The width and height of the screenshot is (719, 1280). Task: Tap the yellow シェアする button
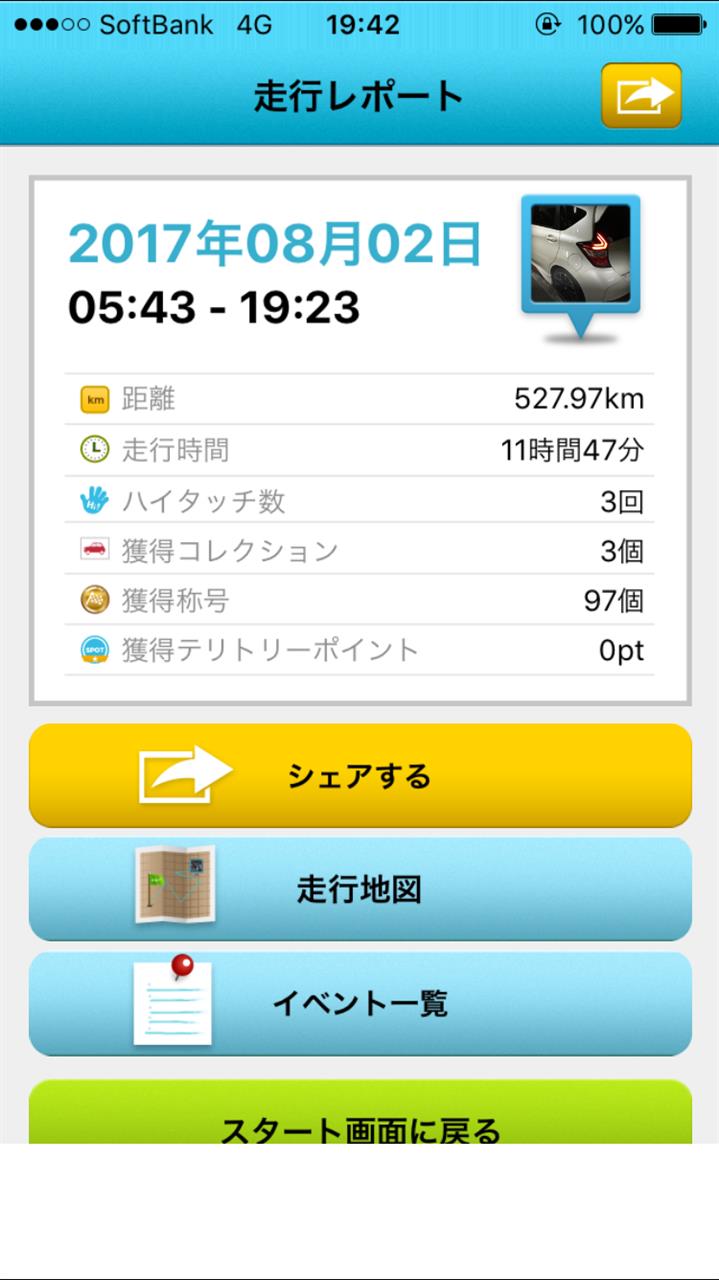(x=360, y=776)
